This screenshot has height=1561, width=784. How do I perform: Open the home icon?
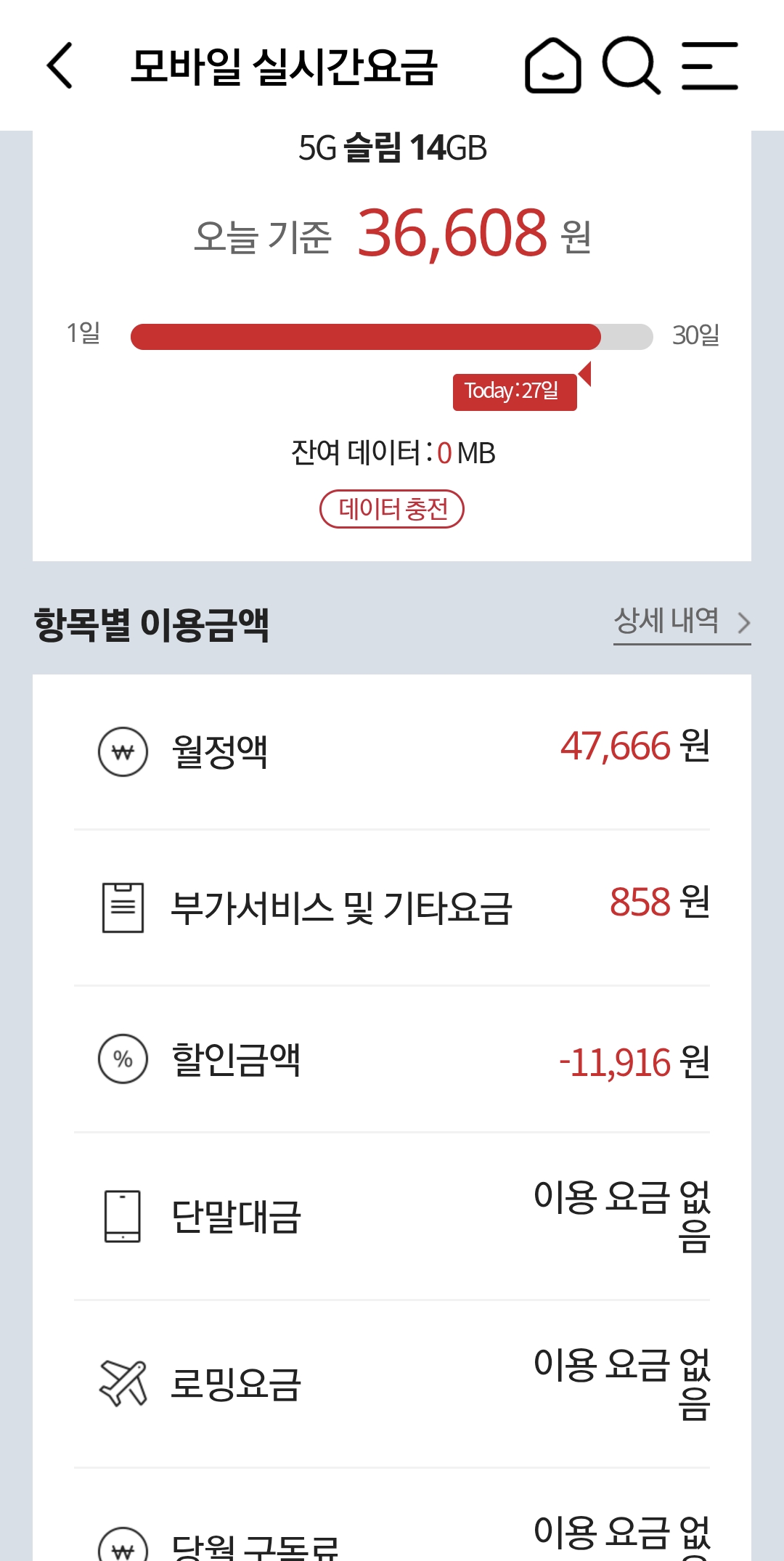pyautogui.click(x=553, y=65)
